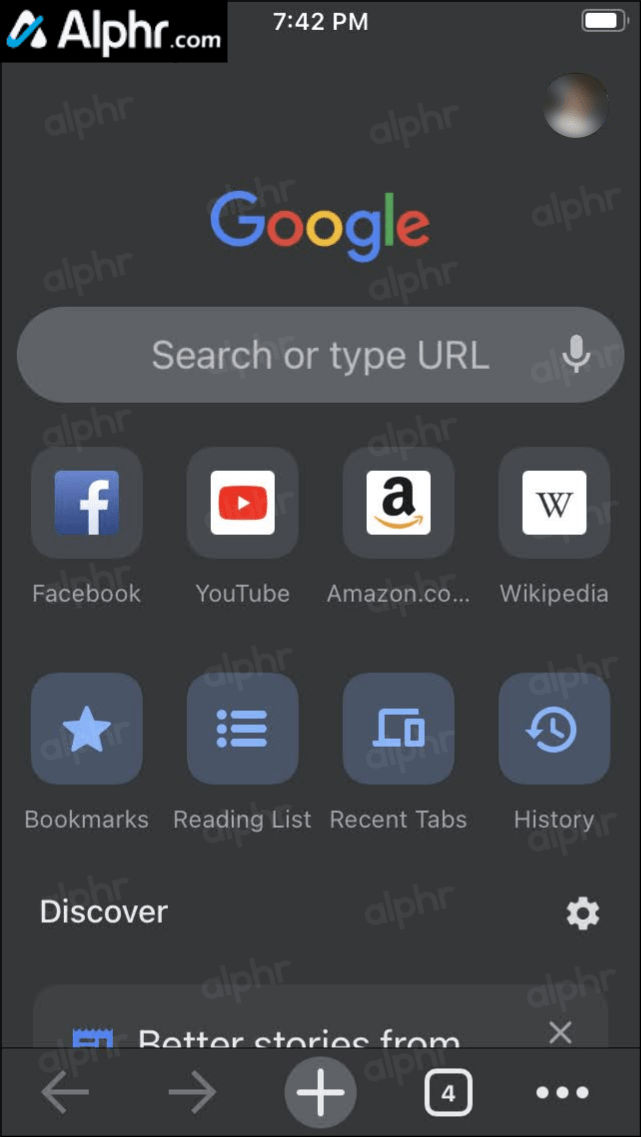Screen dimensions: 641x1137
Task: Go back to the previous page
Action: pyautogui.click(x=65, y=1094)
